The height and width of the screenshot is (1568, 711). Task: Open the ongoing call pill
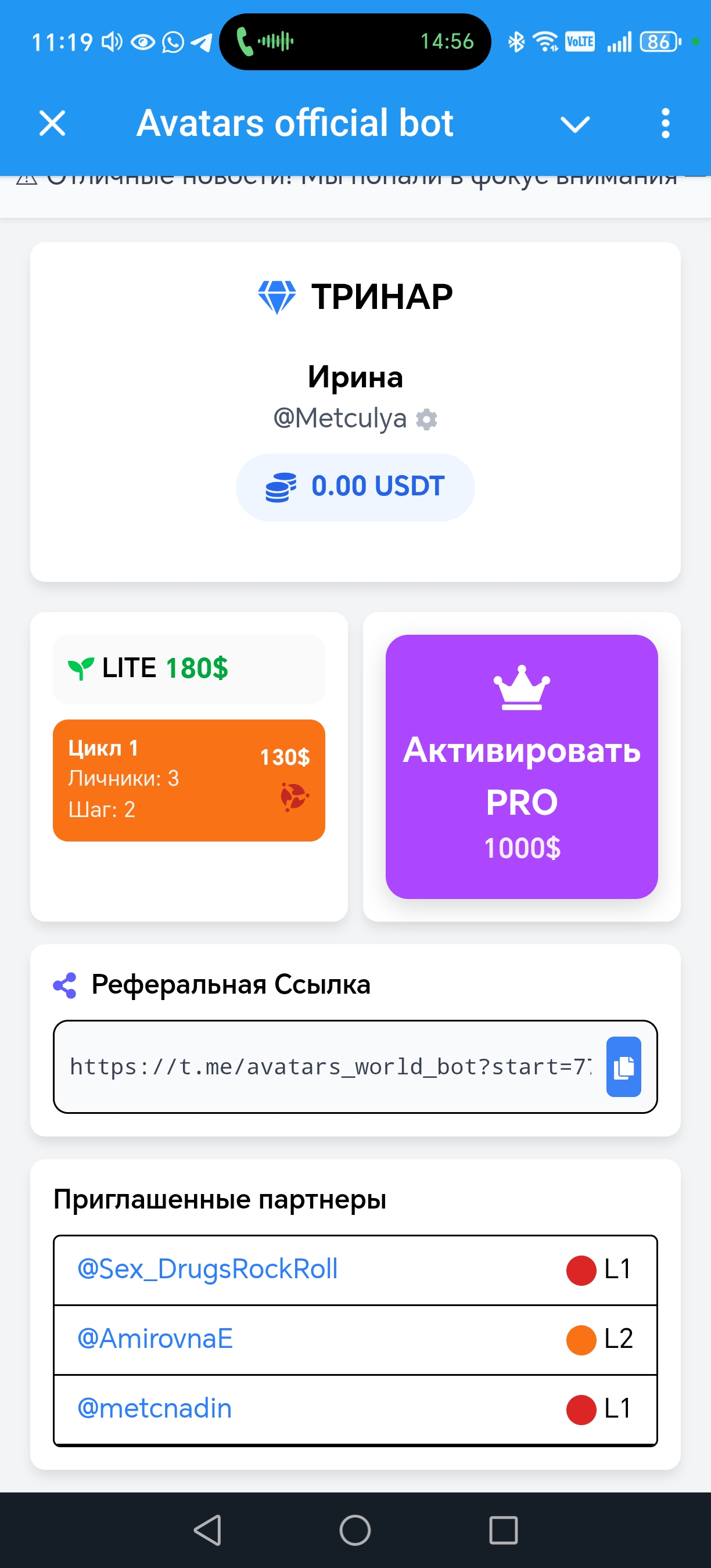pyautogui.click(x=355, y=41)
